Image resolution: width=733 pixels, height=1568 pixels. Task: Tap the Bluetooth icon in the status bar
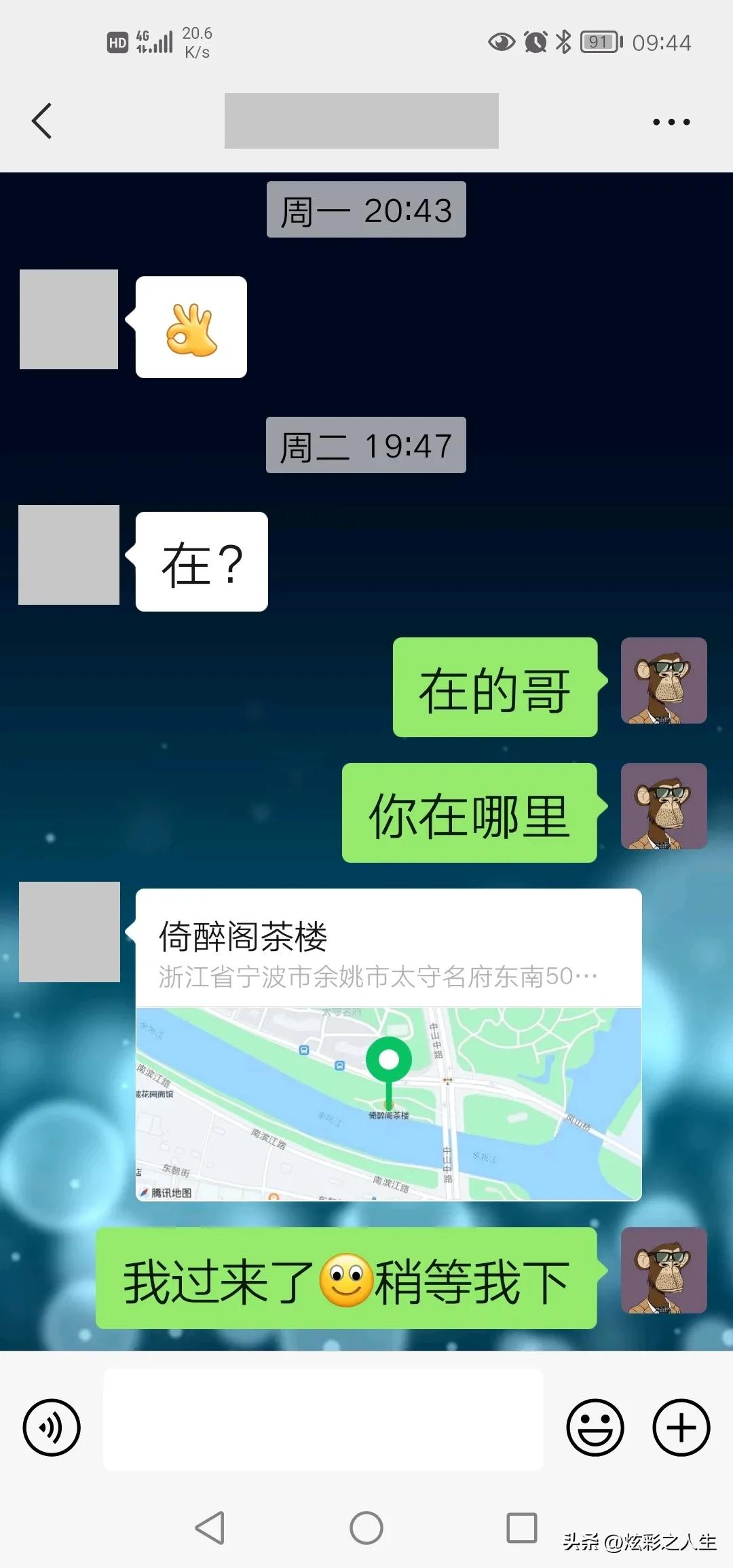(565, 42)
